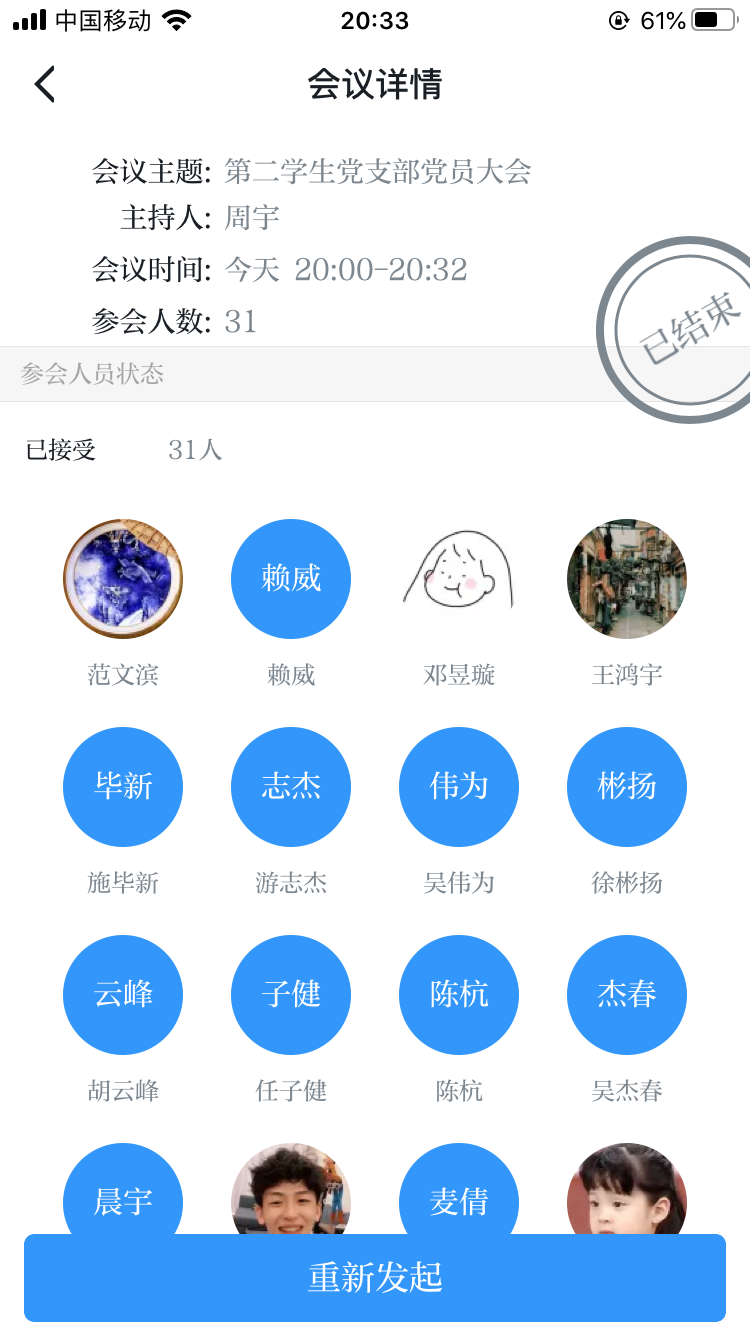Tap the 重新发起 button

click(x=375, y=1277)
